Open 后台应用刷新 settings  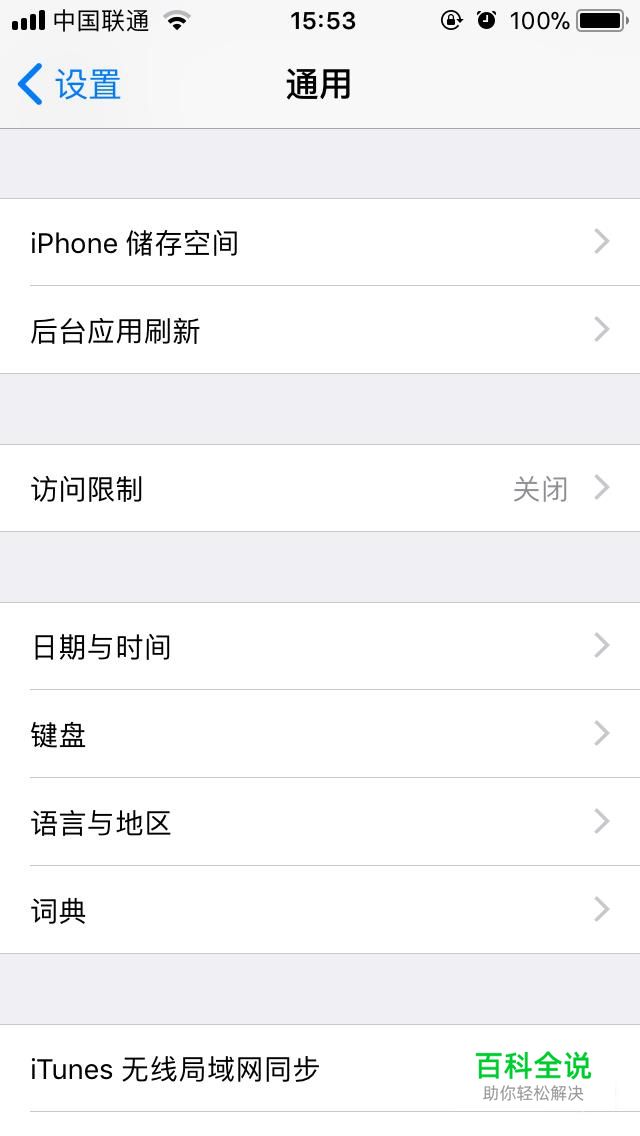(320, 330)
